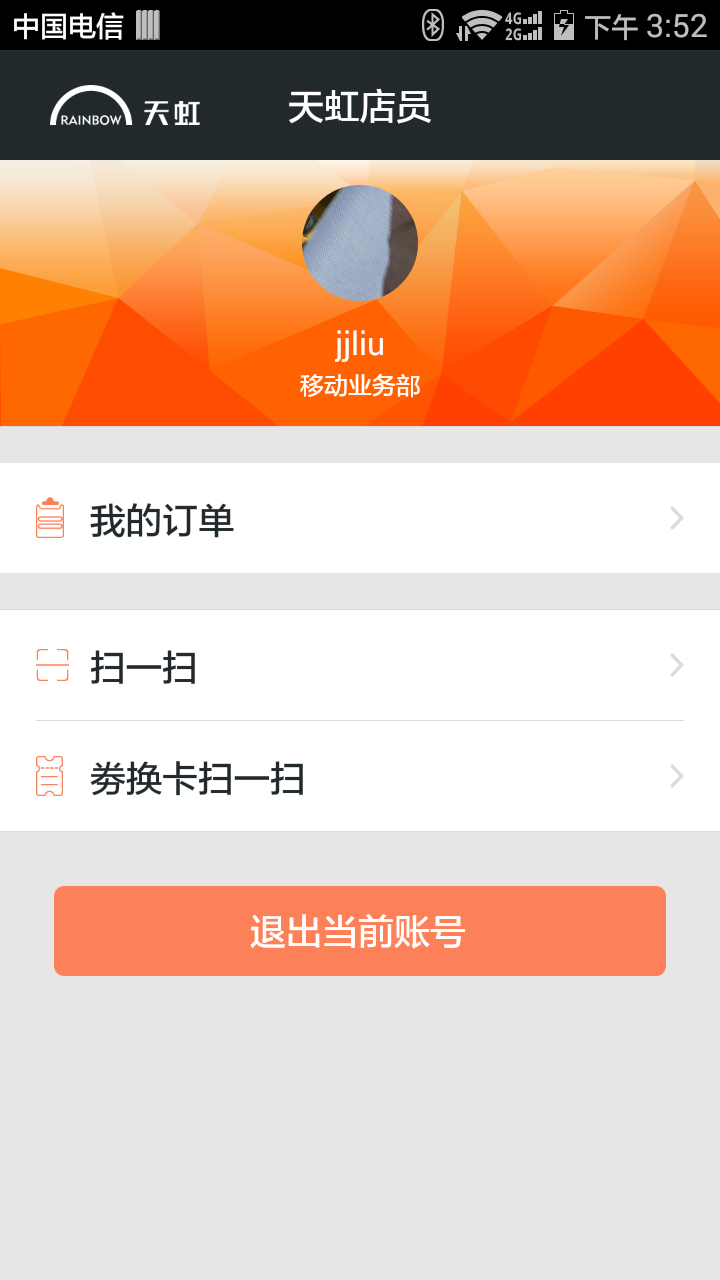The height and width of the screenshot is (1280, 720).
Task: Open 我的订单 row
Action: tap(360, 519)
